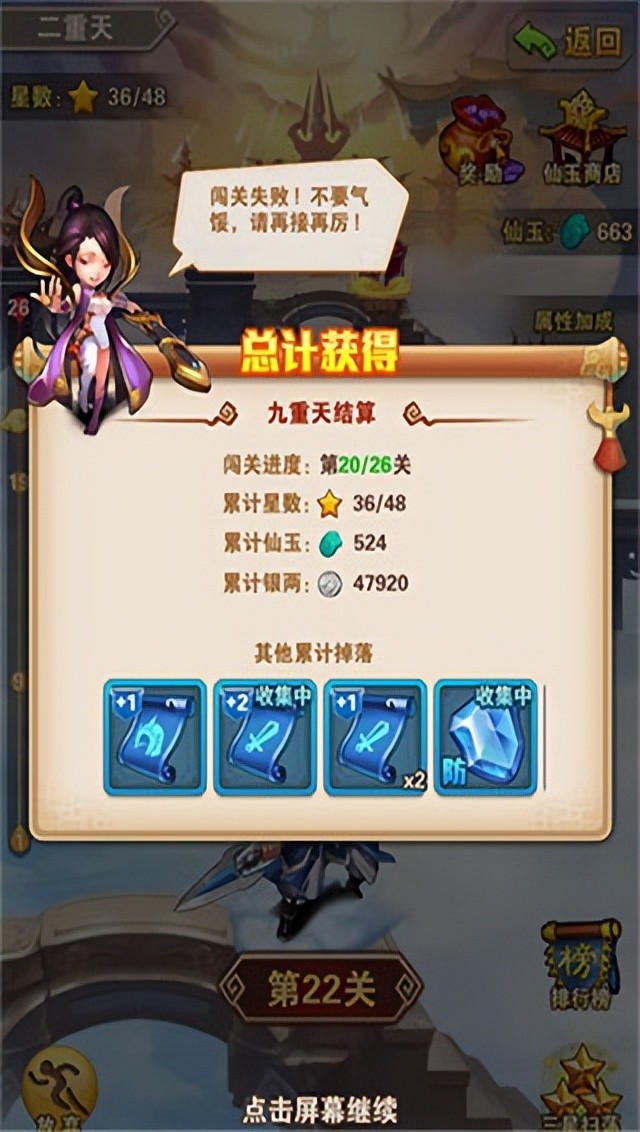Open the 仙玉商店 shop
Viewport: 640px width, 1132px height.
point(582,140)
